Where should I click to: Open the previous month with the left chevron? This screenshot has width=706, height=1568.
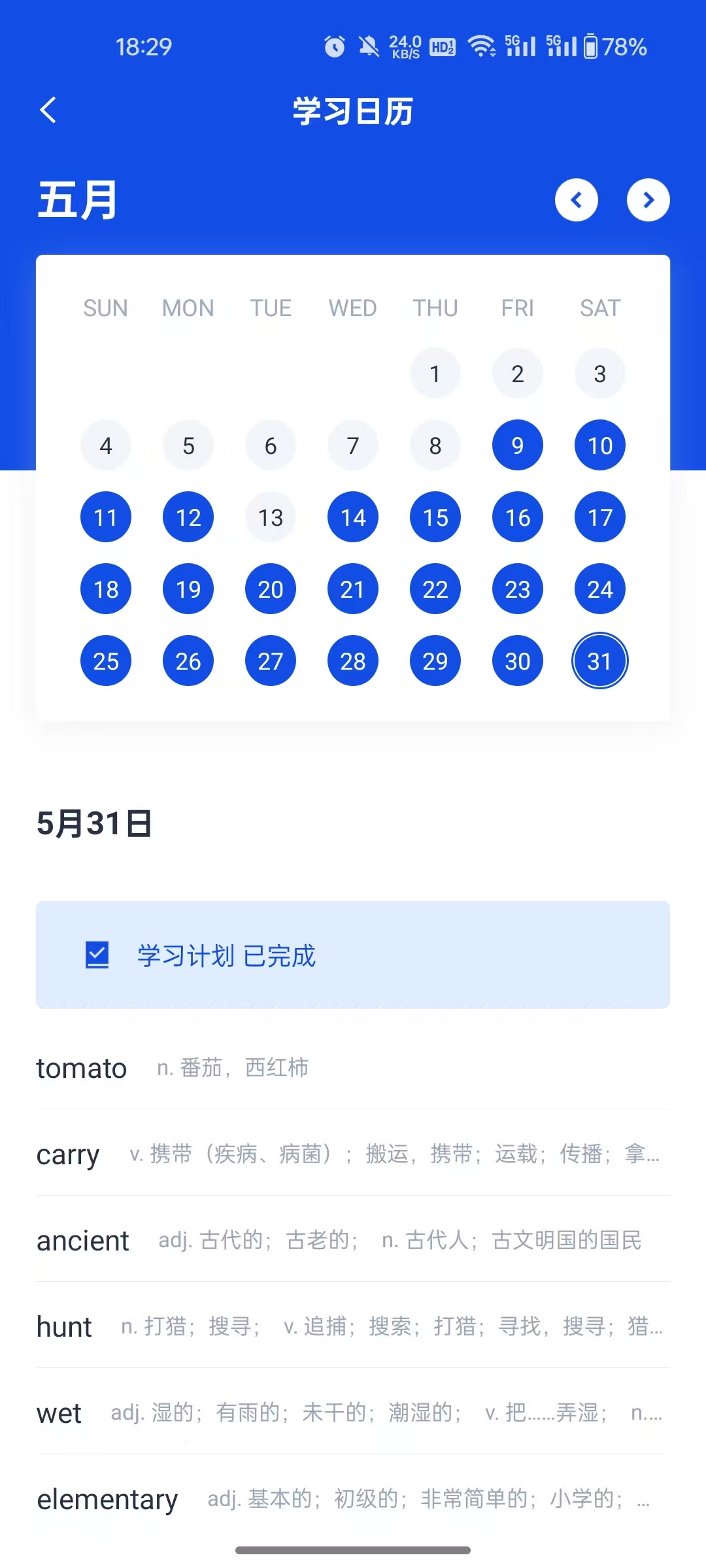click(x=577, y=200)
